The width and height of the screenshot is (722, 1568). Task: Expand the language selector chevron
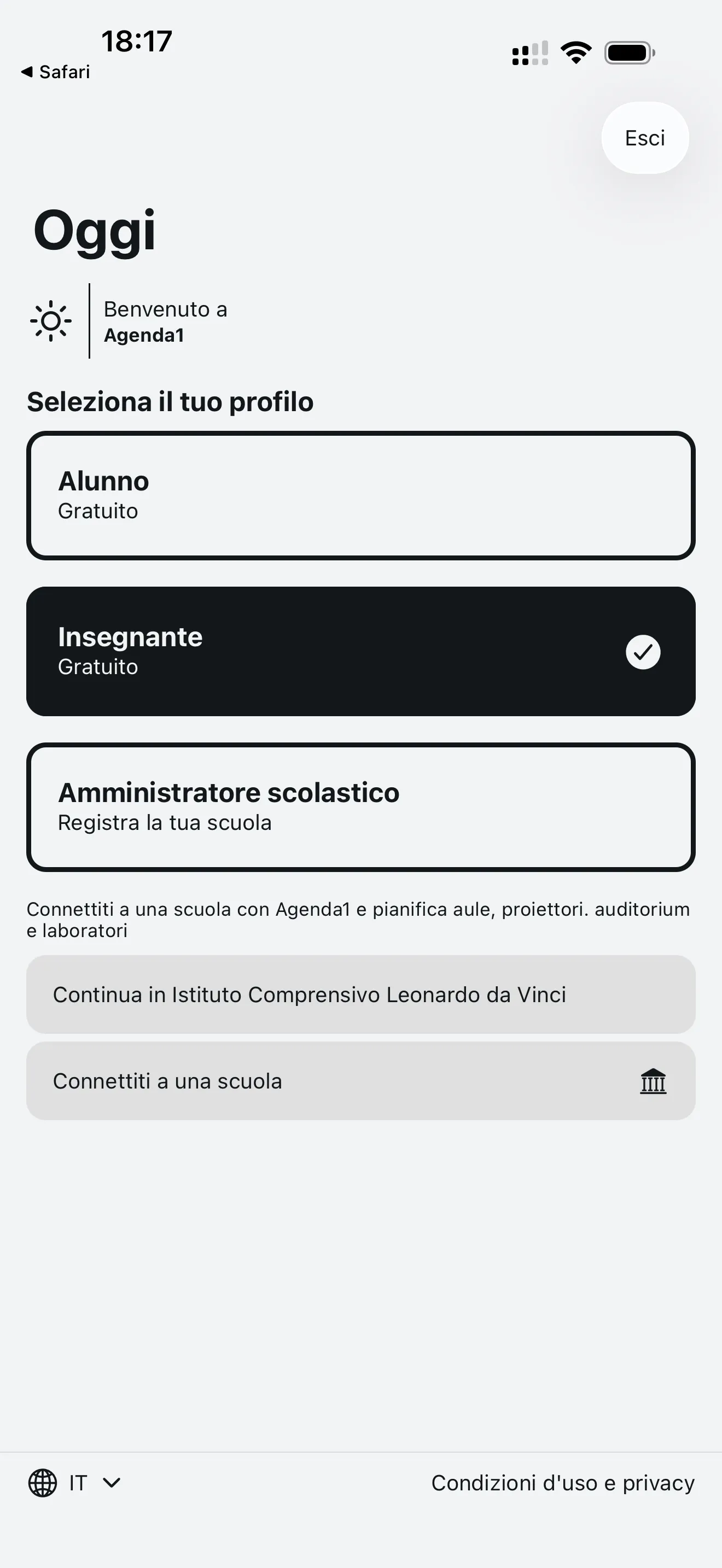point(112,1483)
